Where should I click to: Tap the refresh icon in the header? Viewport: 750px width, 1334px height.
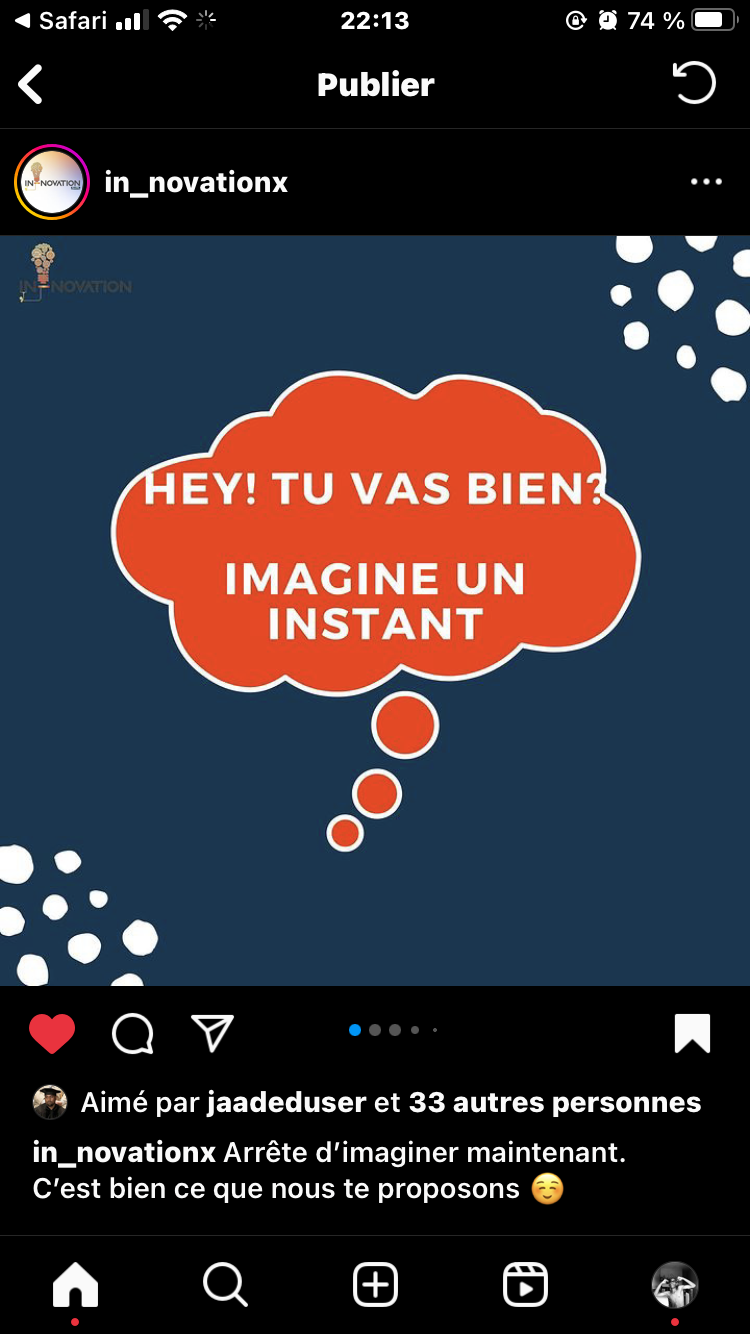(694, 83)
